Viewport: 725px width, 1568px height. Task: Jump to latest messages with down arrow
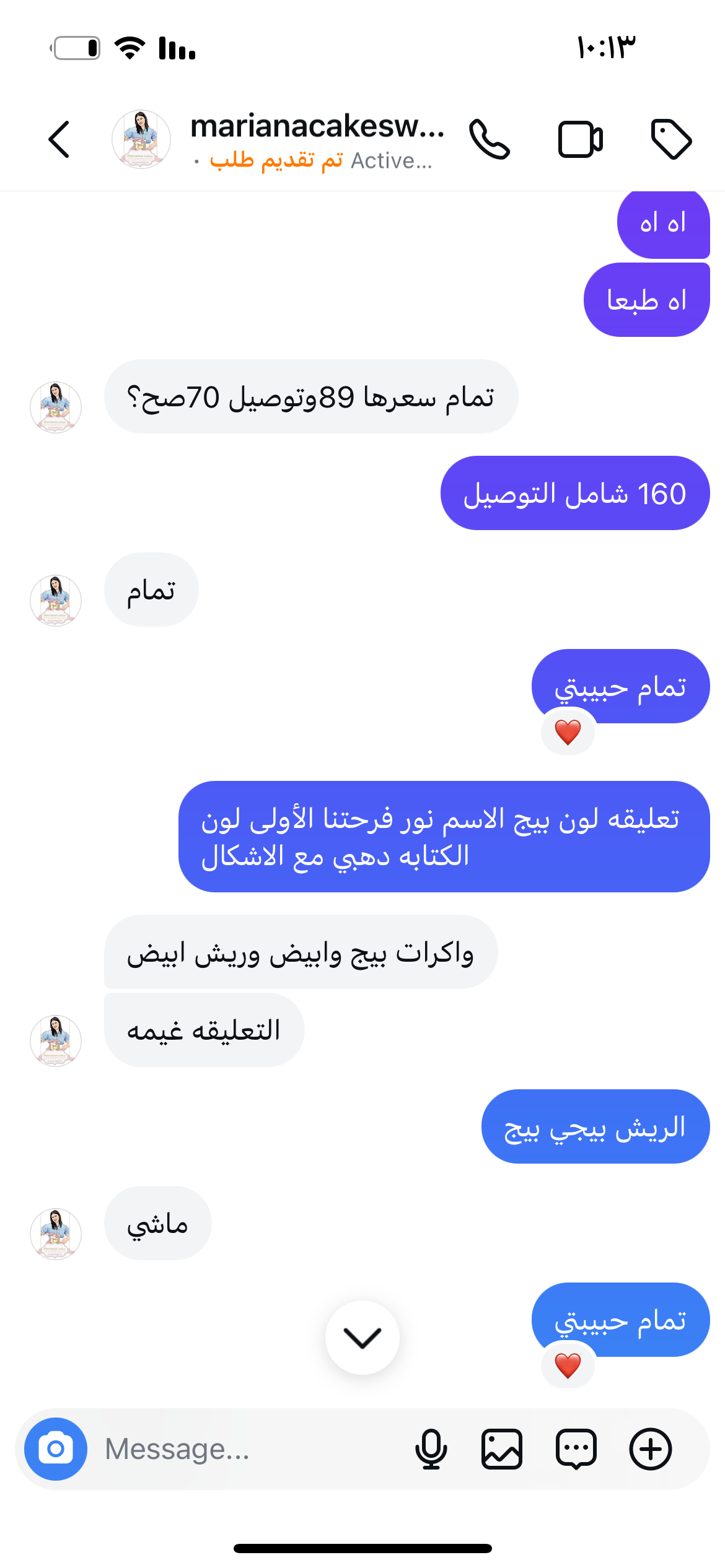pyautogui.click(x=362, y=1338)
